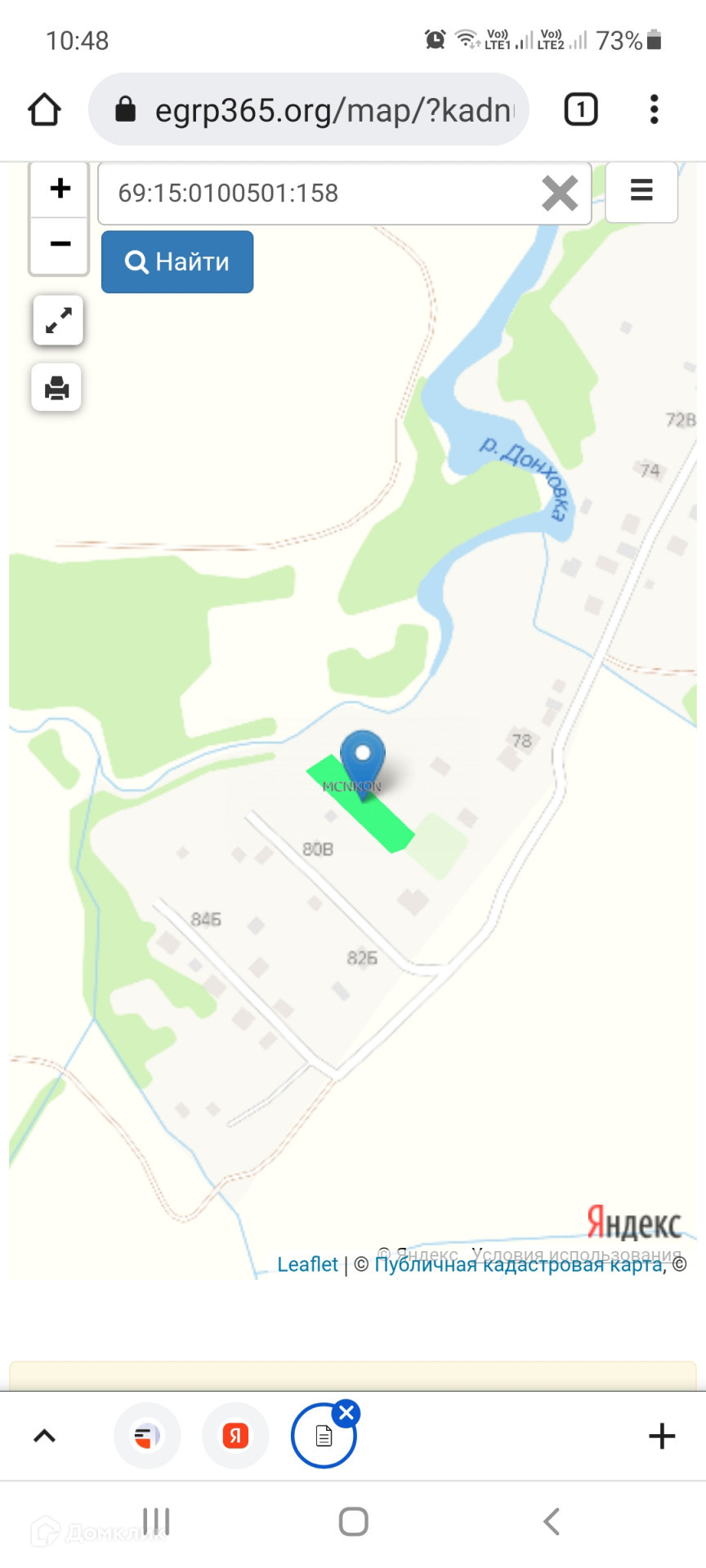Tap the blue map marker pin
This screenshot has width=706, height=1568.
[362, 759]
